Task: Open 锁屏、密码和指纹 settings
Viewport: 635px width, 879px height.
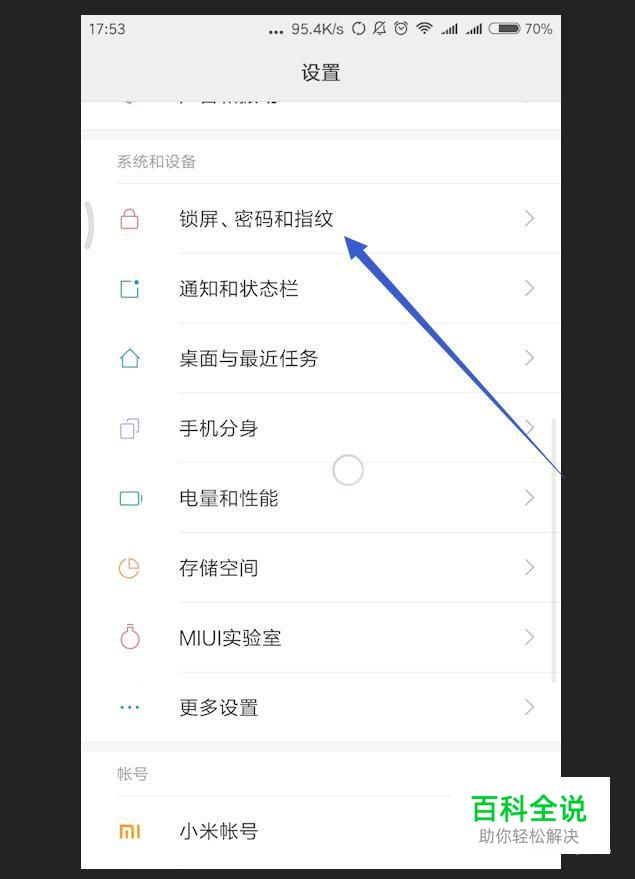Action: click(x=256, y=219)
